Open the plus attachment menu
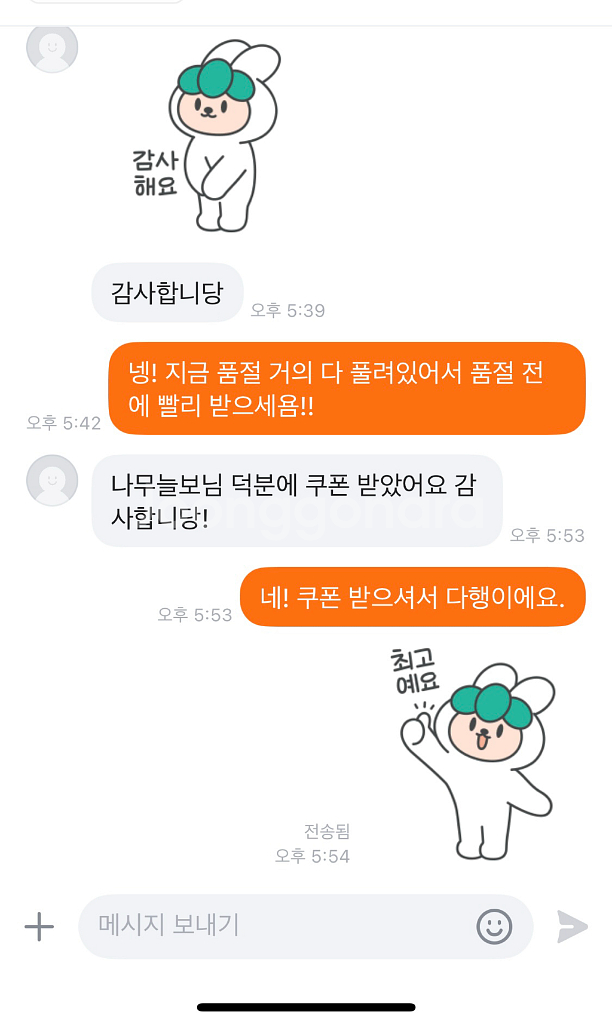The image size is (612, 1024). tap(39, 927)
